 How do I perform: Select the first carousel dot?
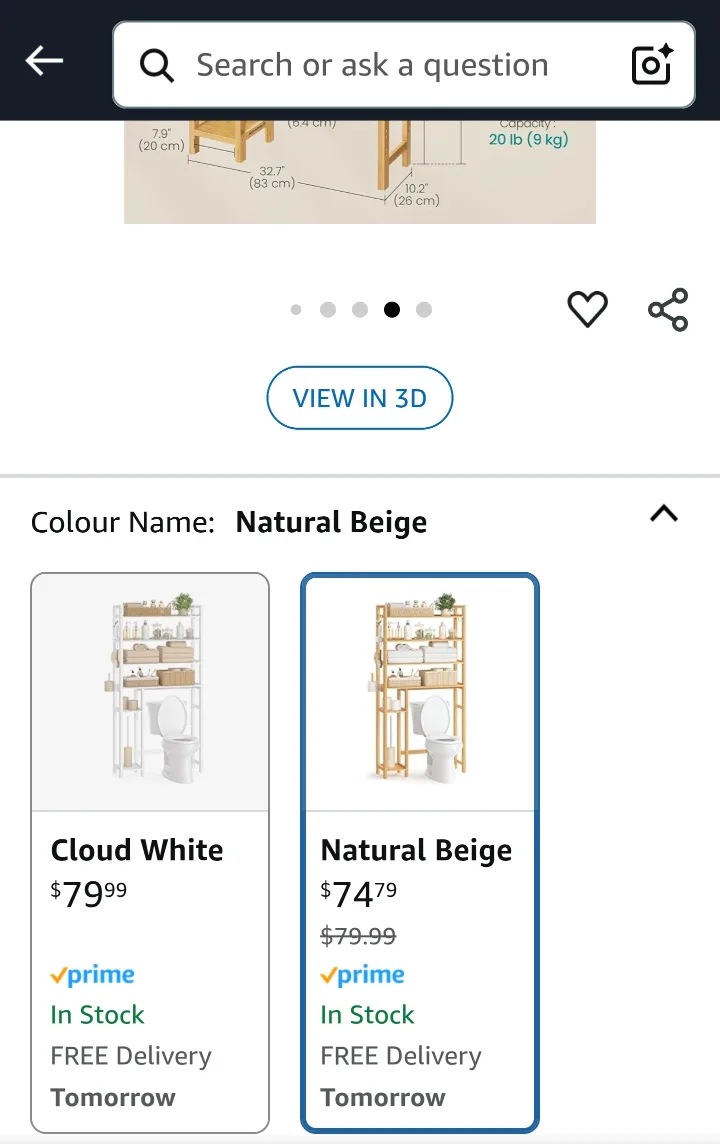click(296, 309)
